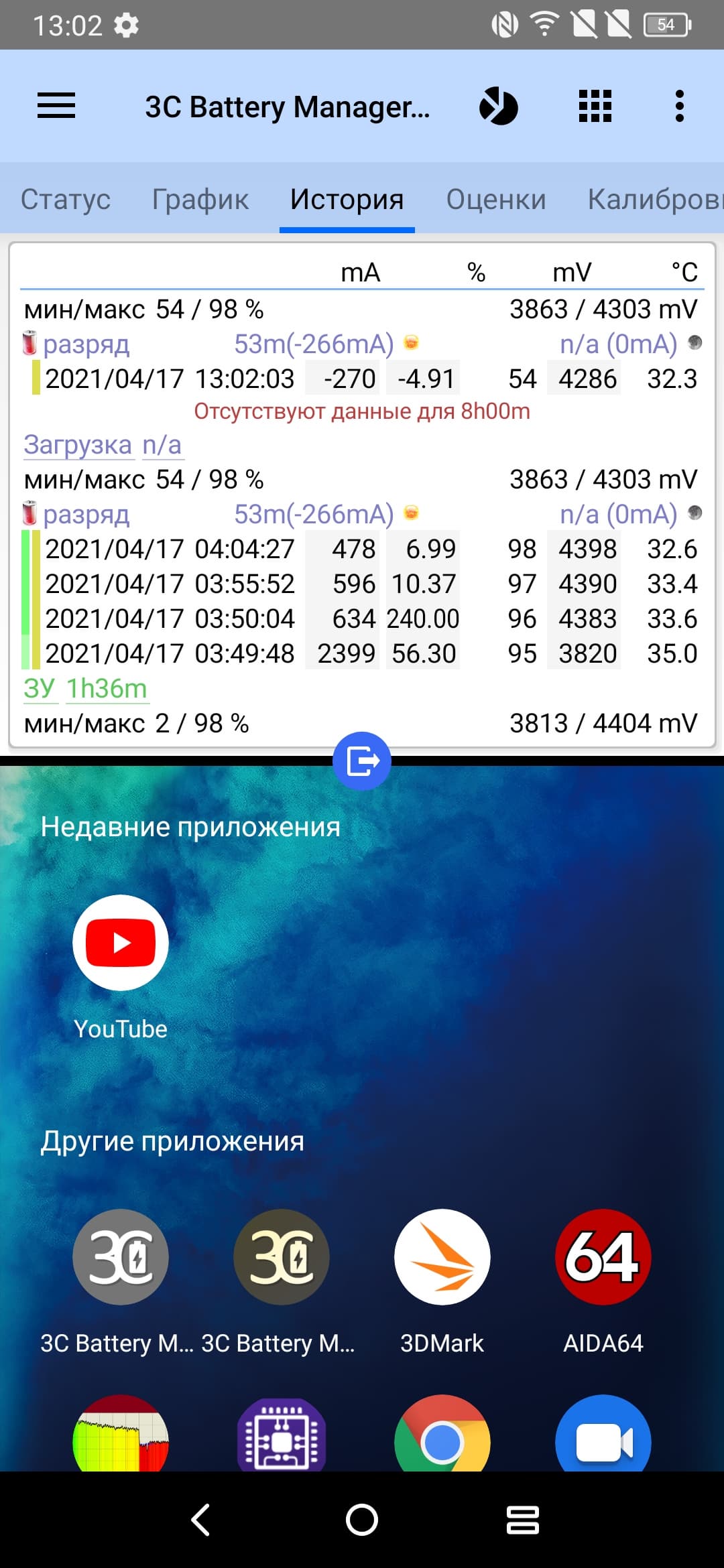
Task: Tap the home button in navigation bar
Action: (362, 1520)
